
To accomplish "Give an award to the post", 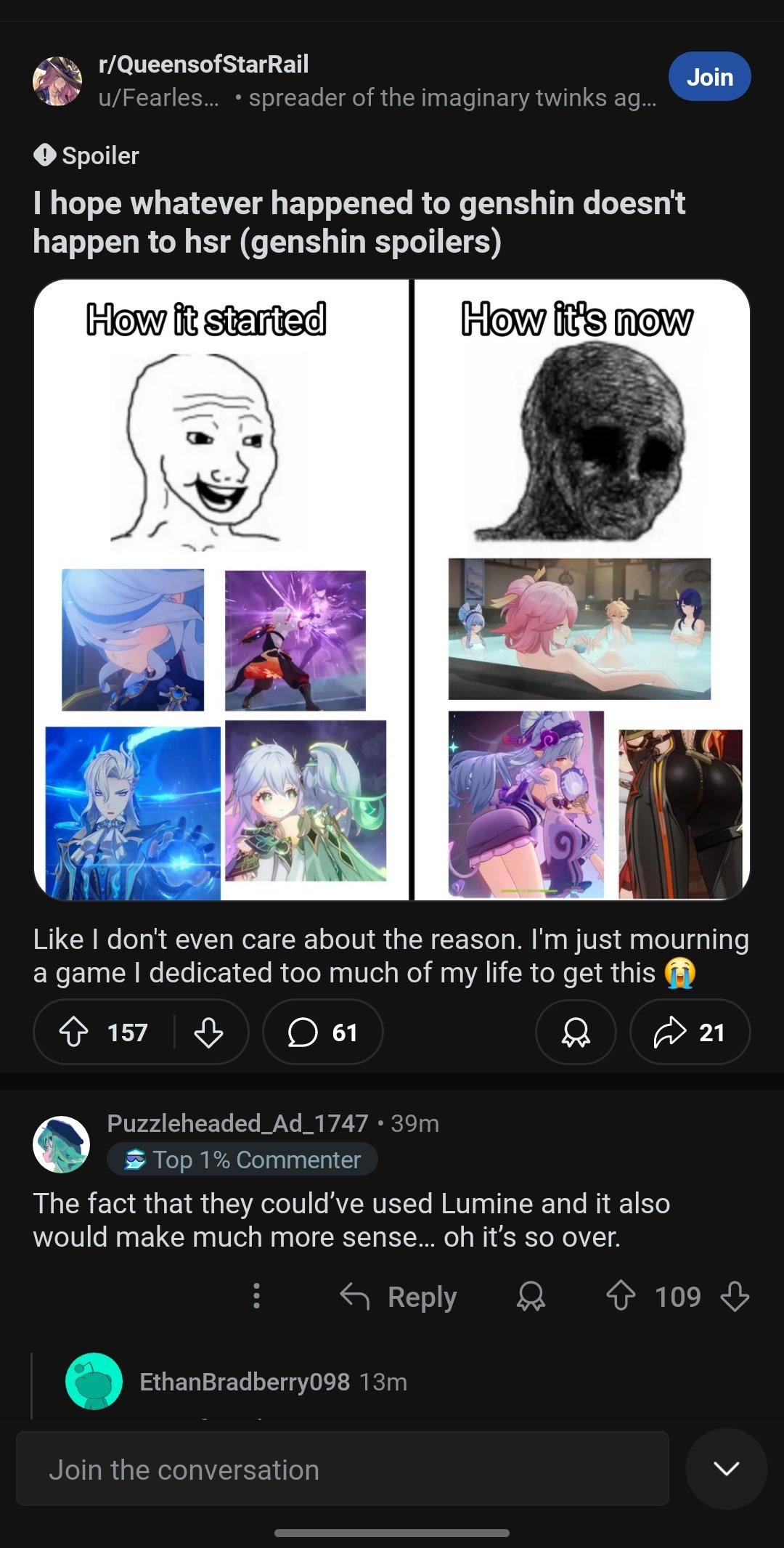I will 576,1032.
